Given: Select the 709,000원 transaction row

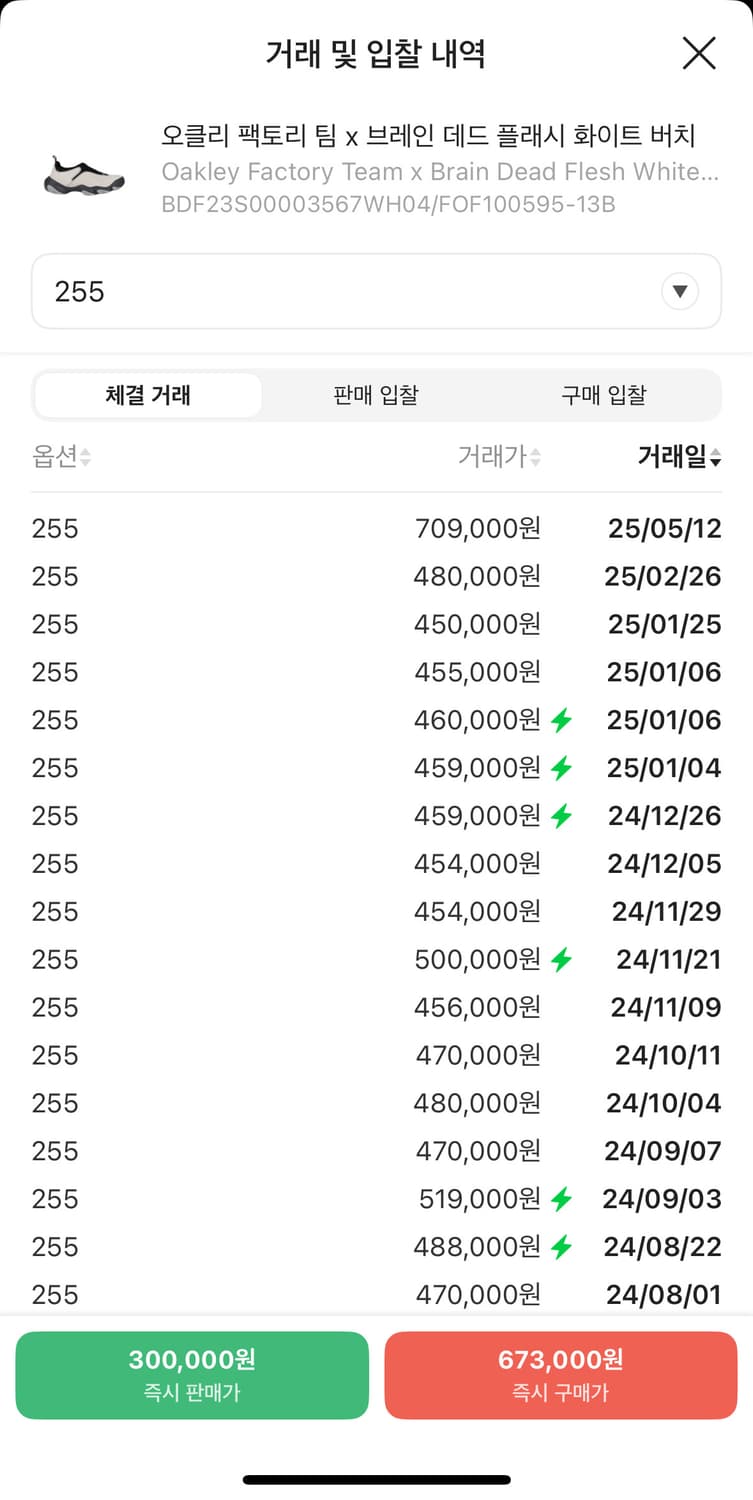Looking at the screenshot, I should (x=376, y=528).
